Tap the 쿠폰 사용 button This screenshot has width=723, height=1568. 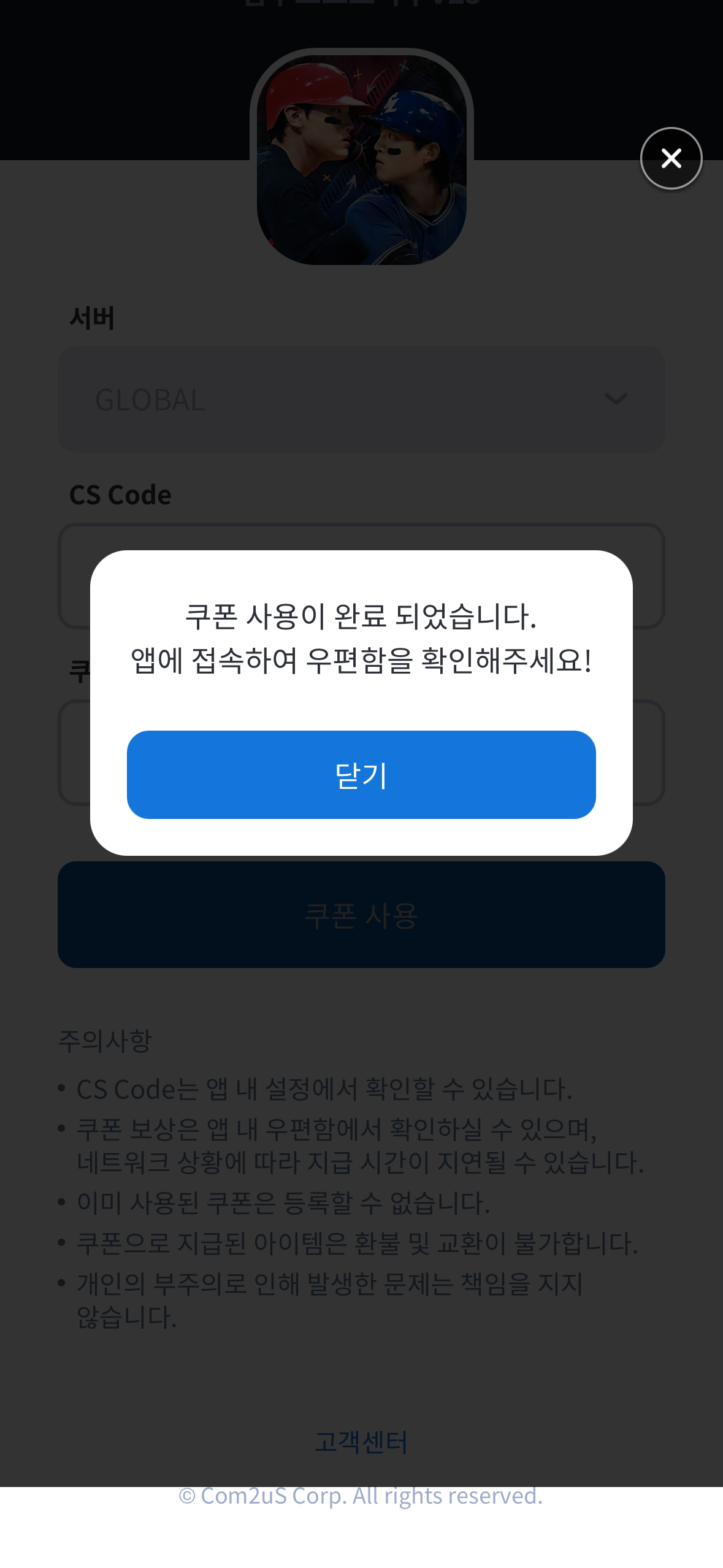[361, 915]
